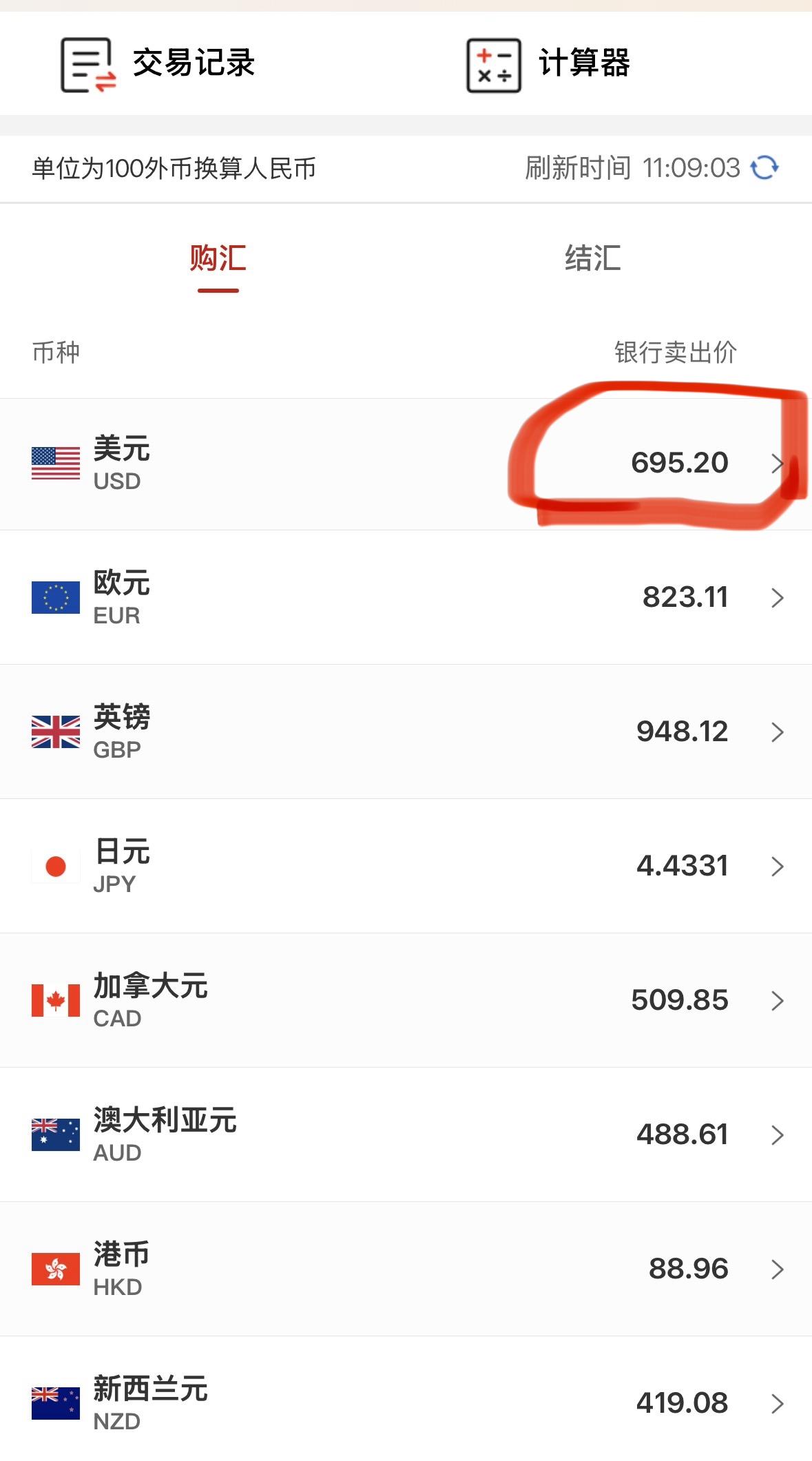
Task: Open the 加拿大元 CAD currency row
Action: [x=406, y=999]
